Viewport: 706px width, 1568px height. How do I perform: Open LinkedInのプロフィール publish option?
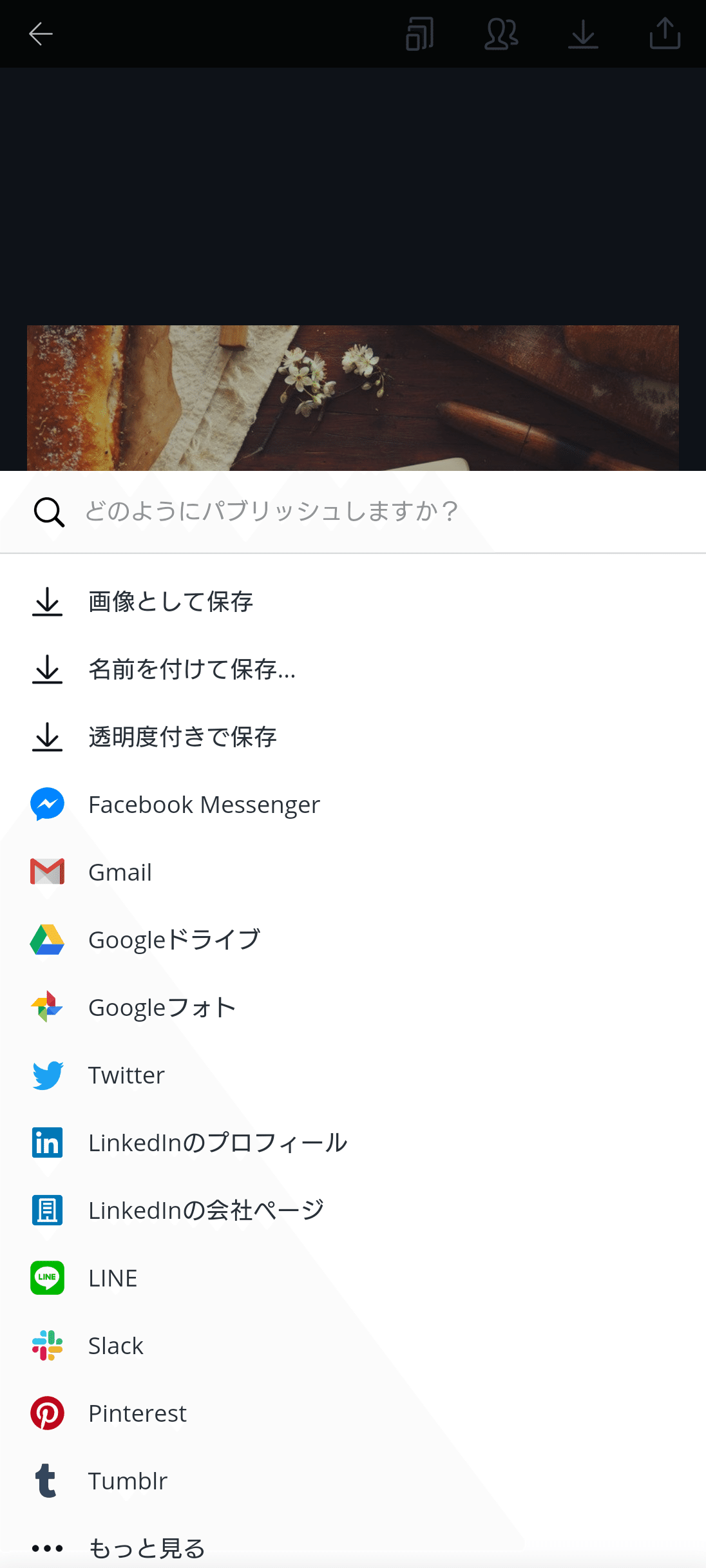[x=218, y=1142]
